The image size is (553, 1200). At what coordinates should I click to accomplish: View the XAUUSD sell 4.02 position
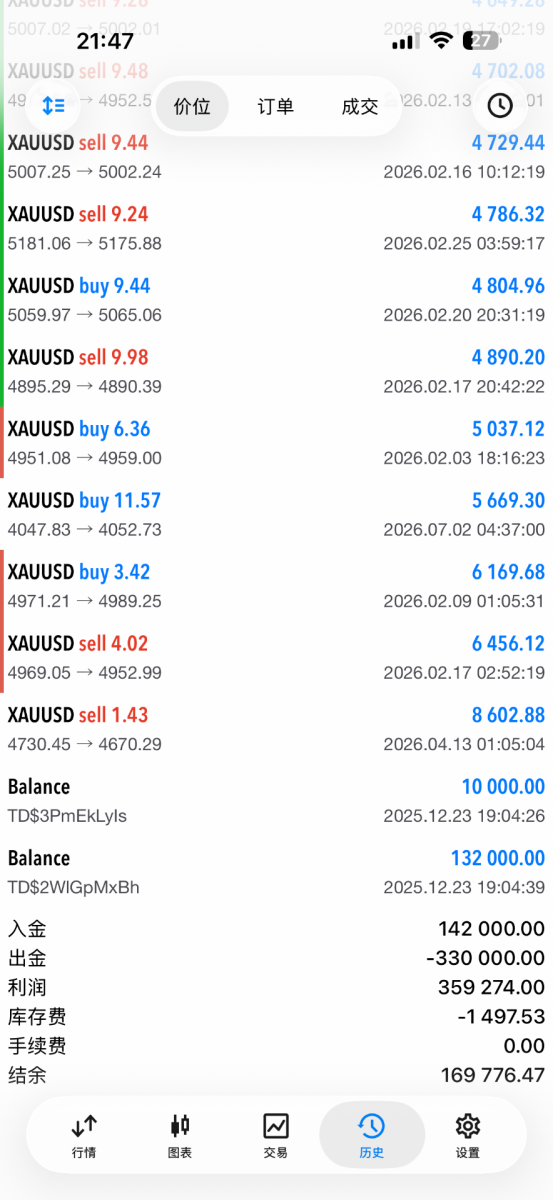click(276, 658)
